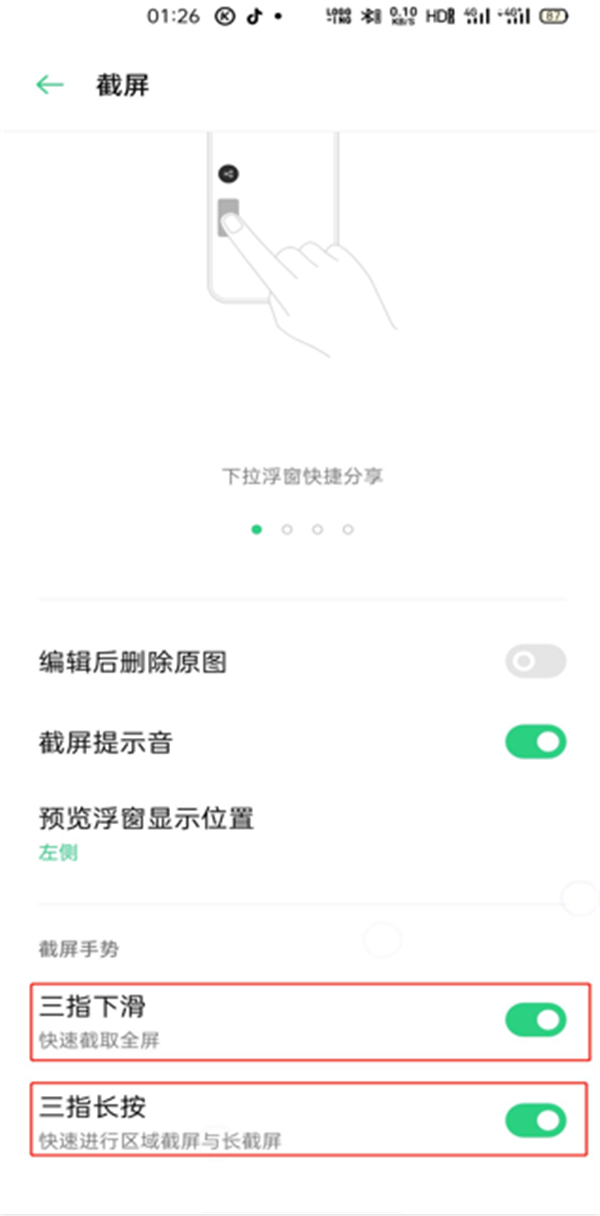Disable 三指下滑 screenshot gesture
This screenshot has width=600, height=1216.
[x=535, y=1020]
